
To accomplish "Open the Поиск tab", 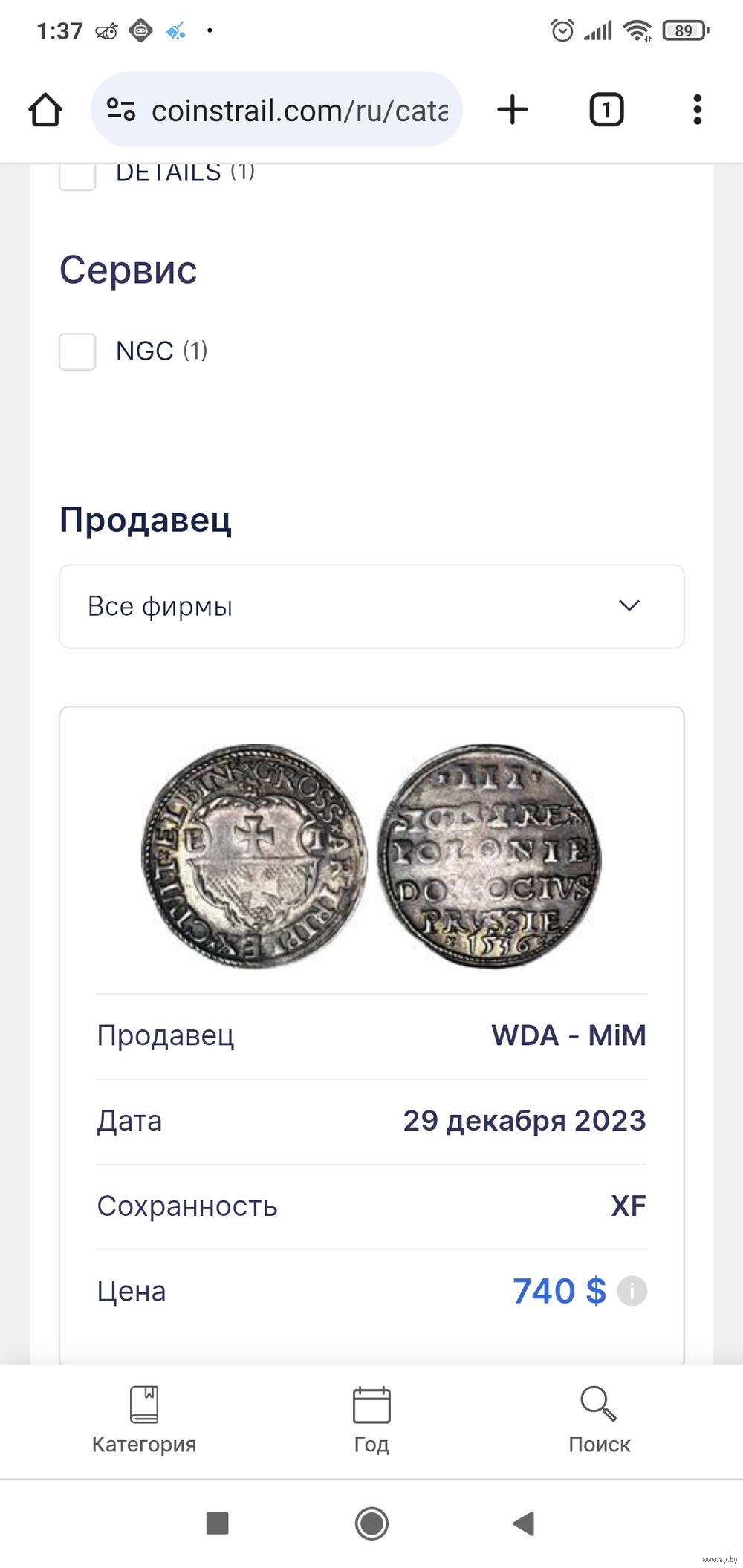I will click(x=599, y=1419).
